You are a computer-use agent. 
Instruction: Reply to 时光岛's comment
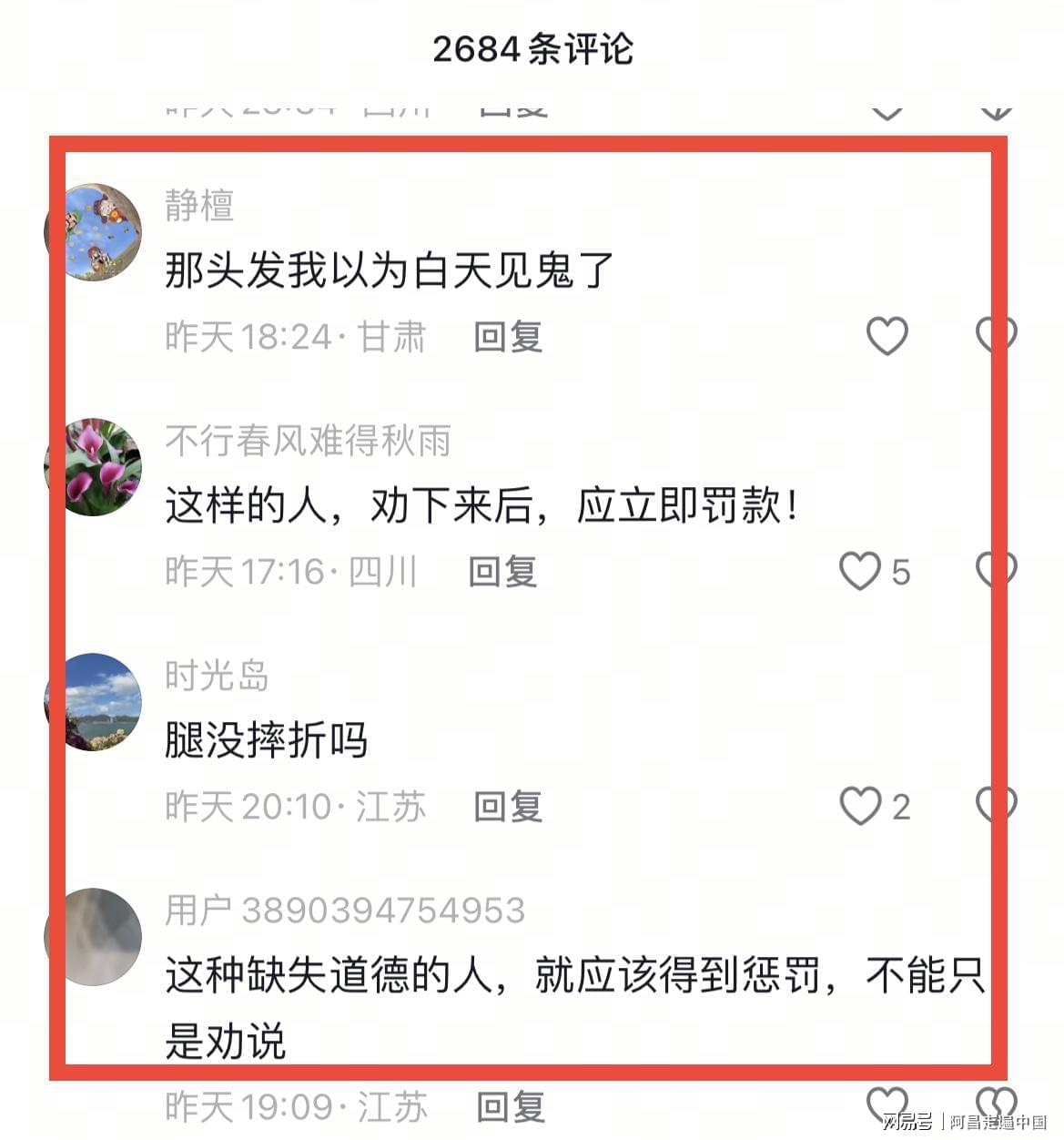click(x=508, y=807)
